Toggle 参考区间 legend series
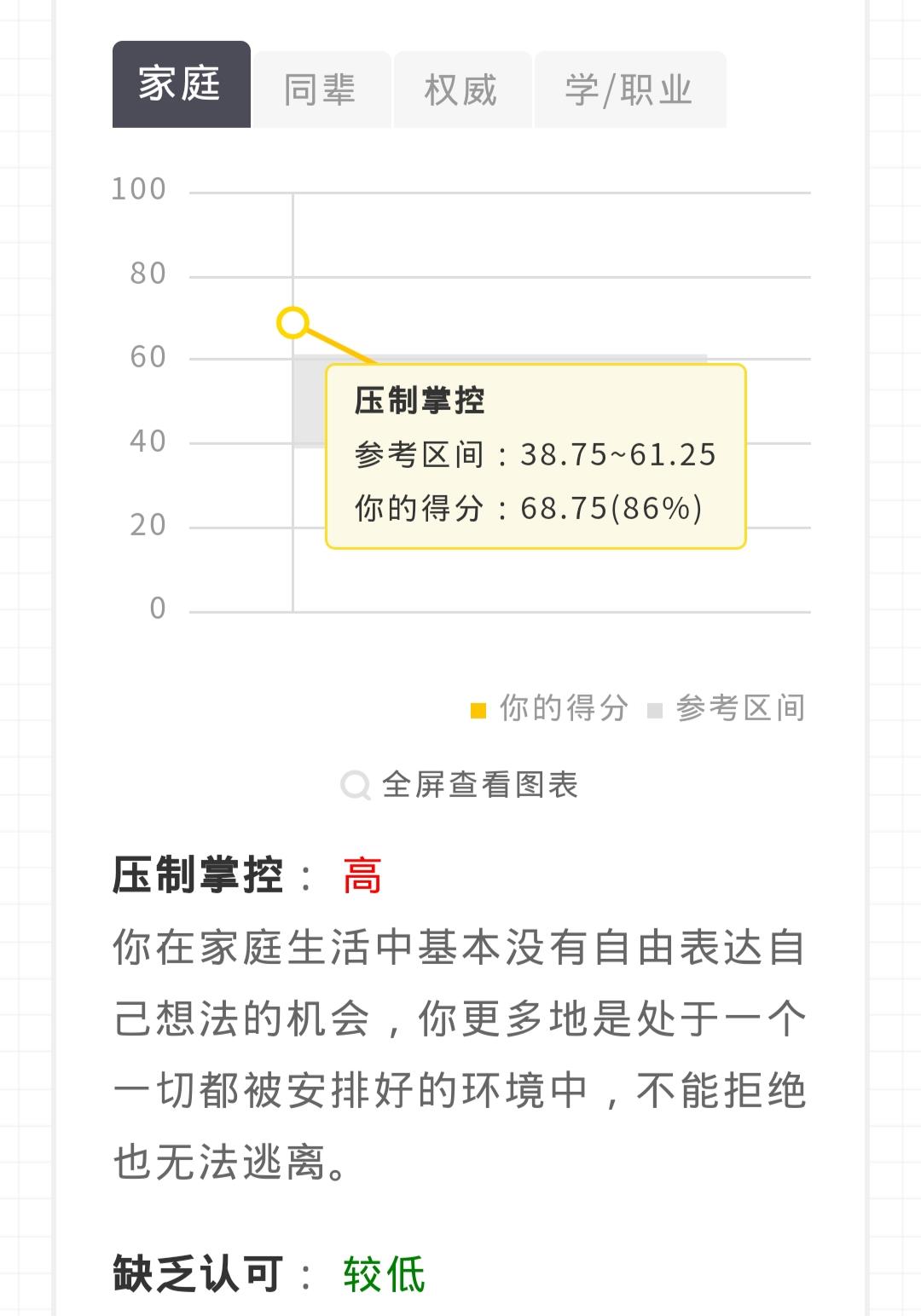This screenshot has width=921, height=1316. pyautogui.click(x=727, y=708)
